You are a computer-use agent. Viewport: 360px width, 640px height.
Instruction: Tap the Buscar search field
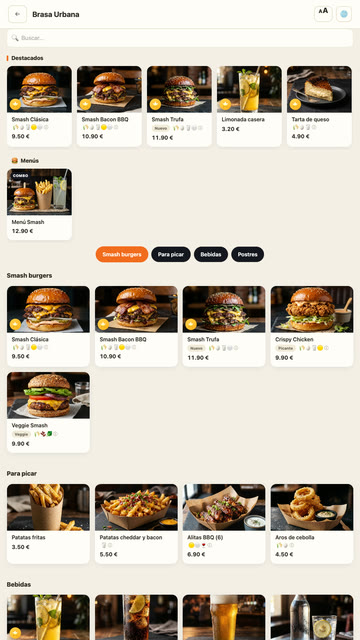pyautogui.click(x=180, y=38)
